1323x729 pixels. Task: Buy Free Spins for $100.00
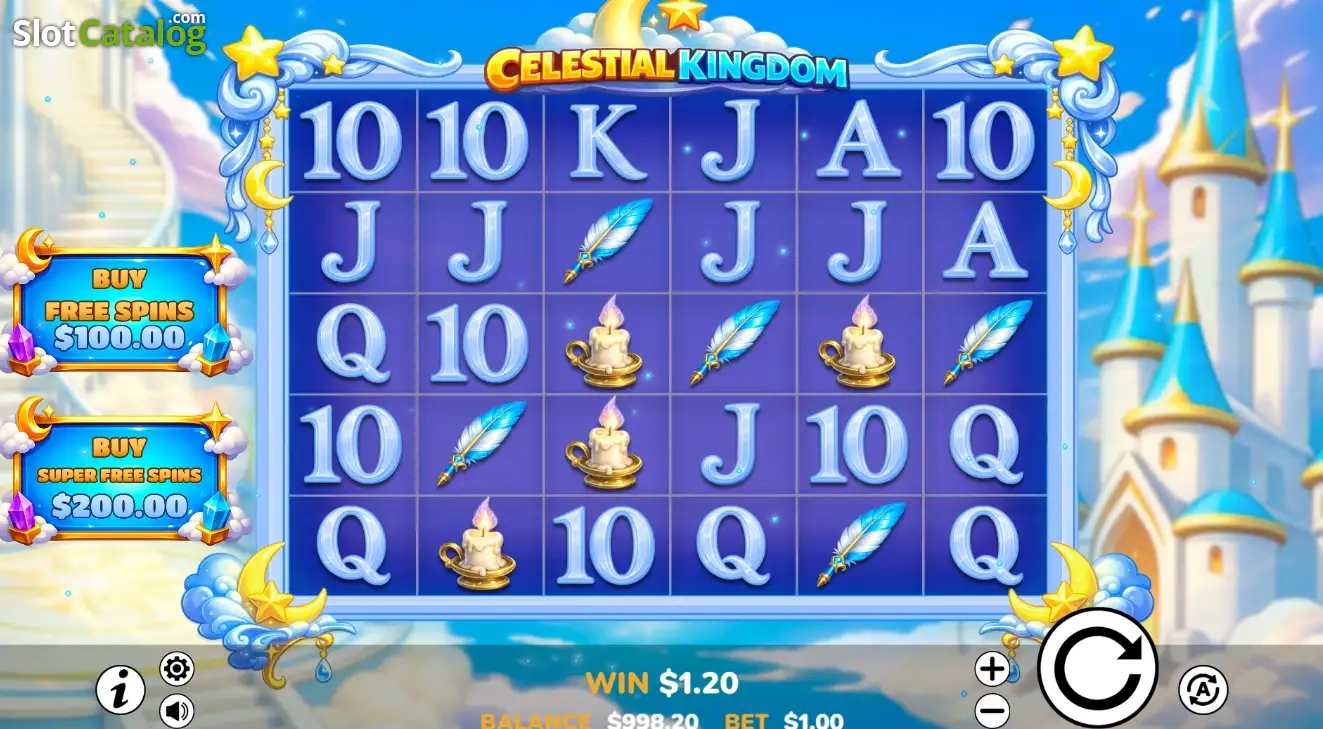[119, 311]
